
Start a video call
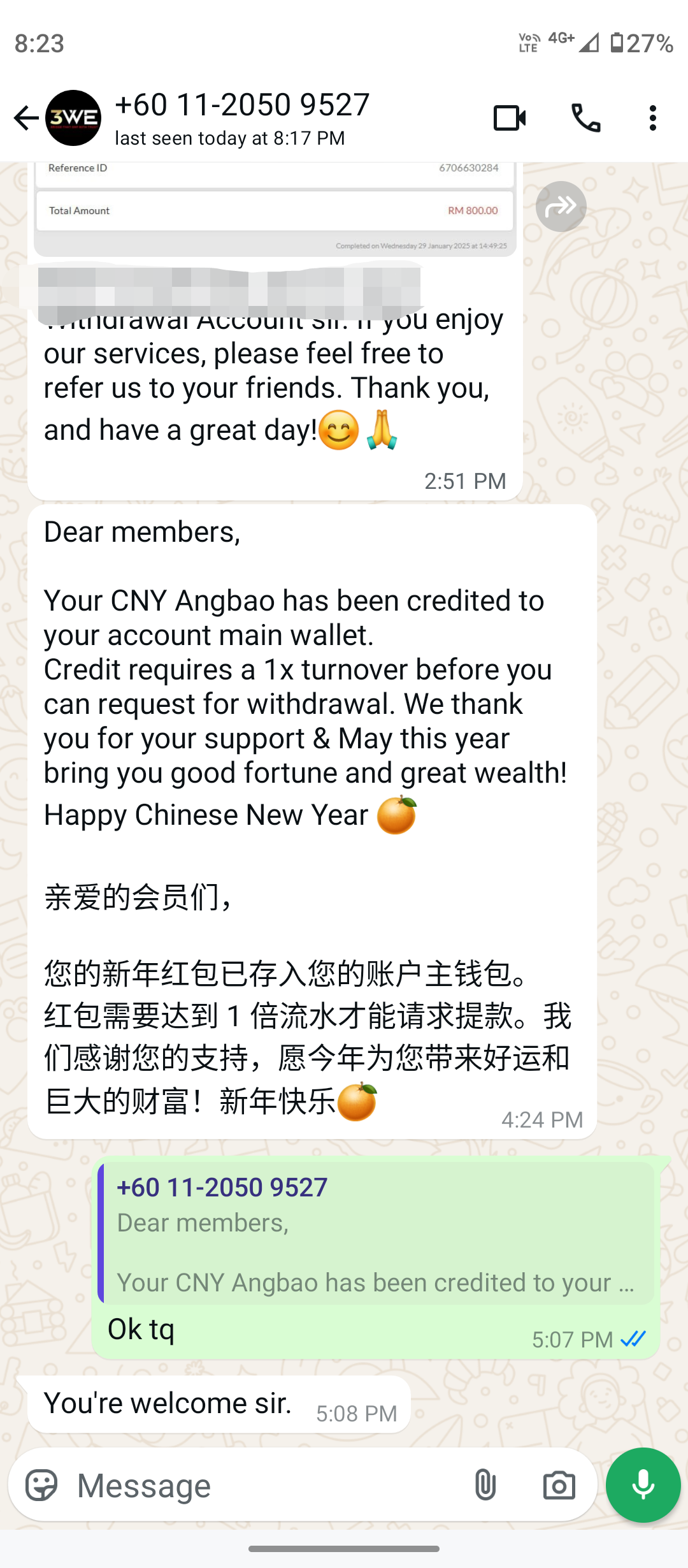[510, 118]
